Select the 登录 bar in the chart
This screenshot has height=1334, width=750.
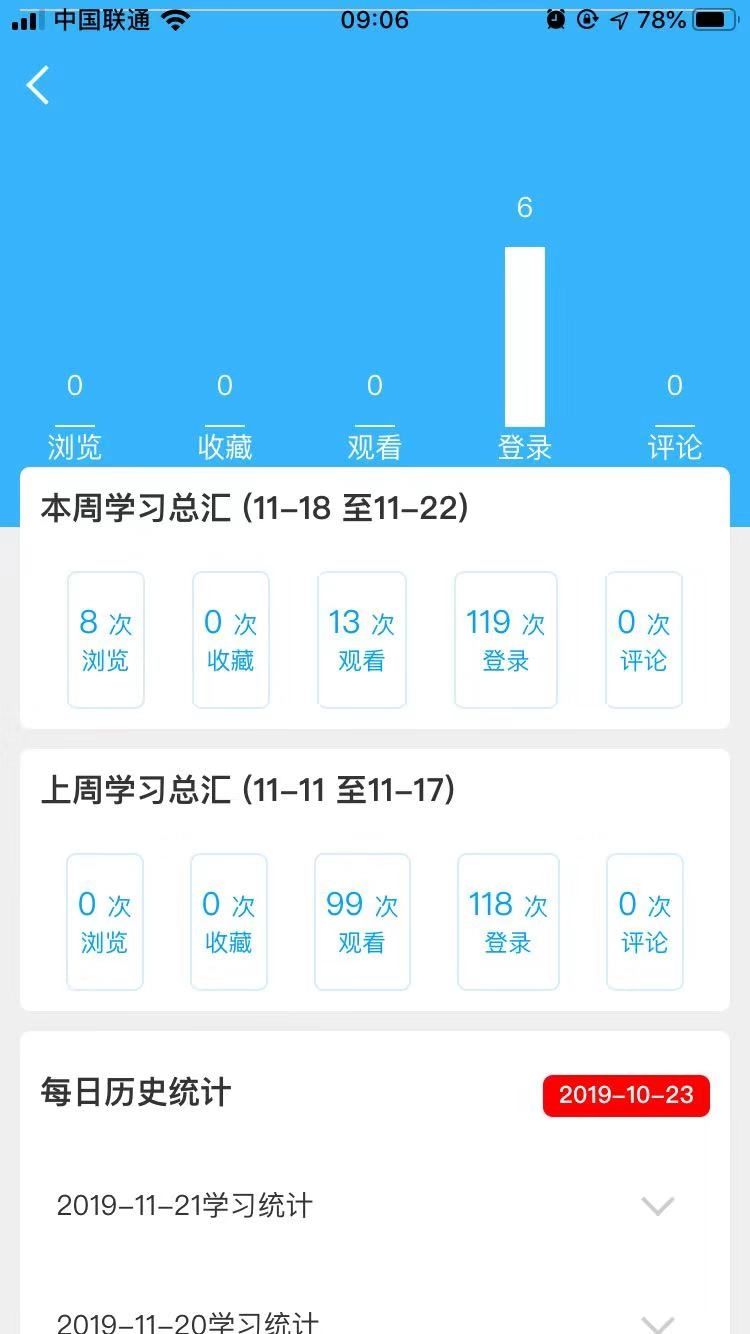525,340
